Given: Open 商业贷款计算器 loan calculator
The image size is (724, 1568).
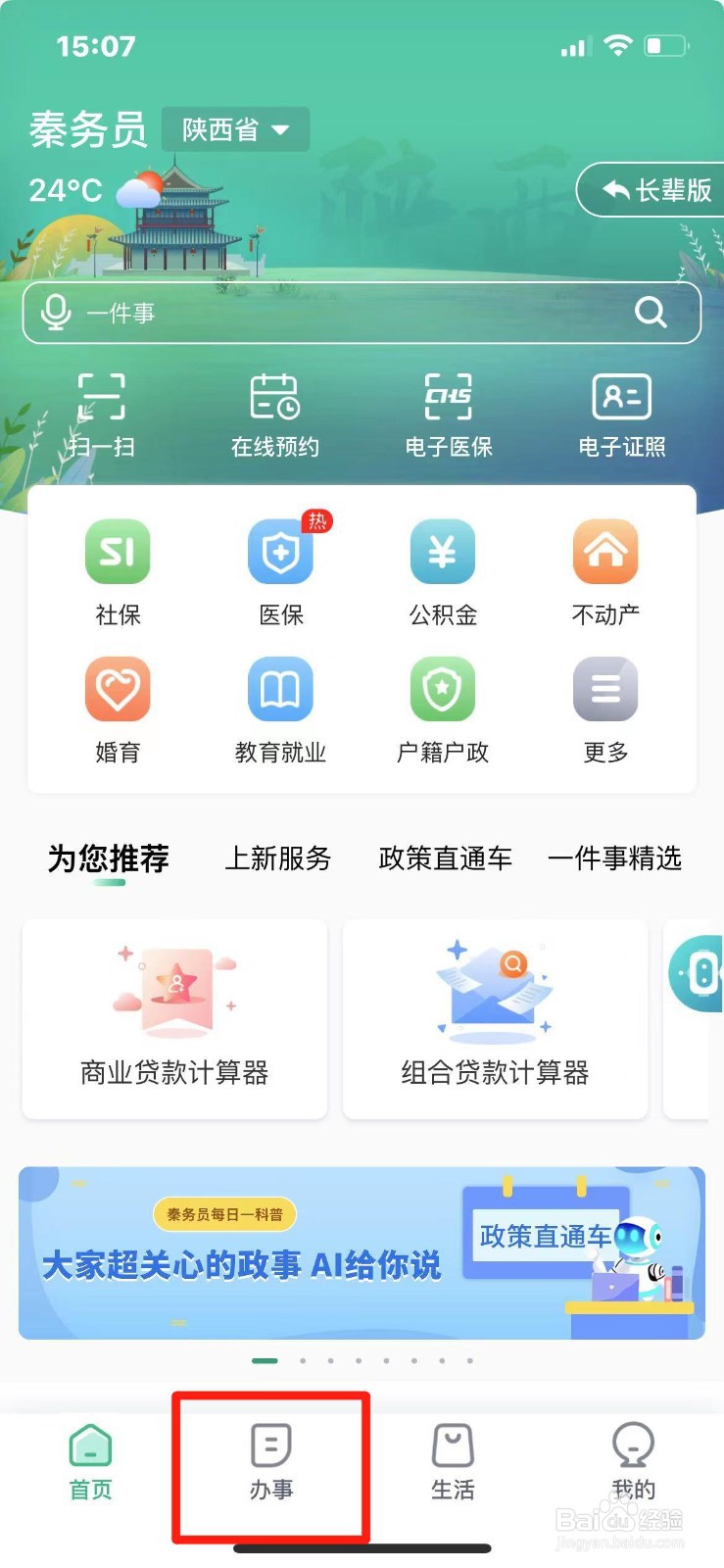Looking at the screenshot, I should 174,1019.
